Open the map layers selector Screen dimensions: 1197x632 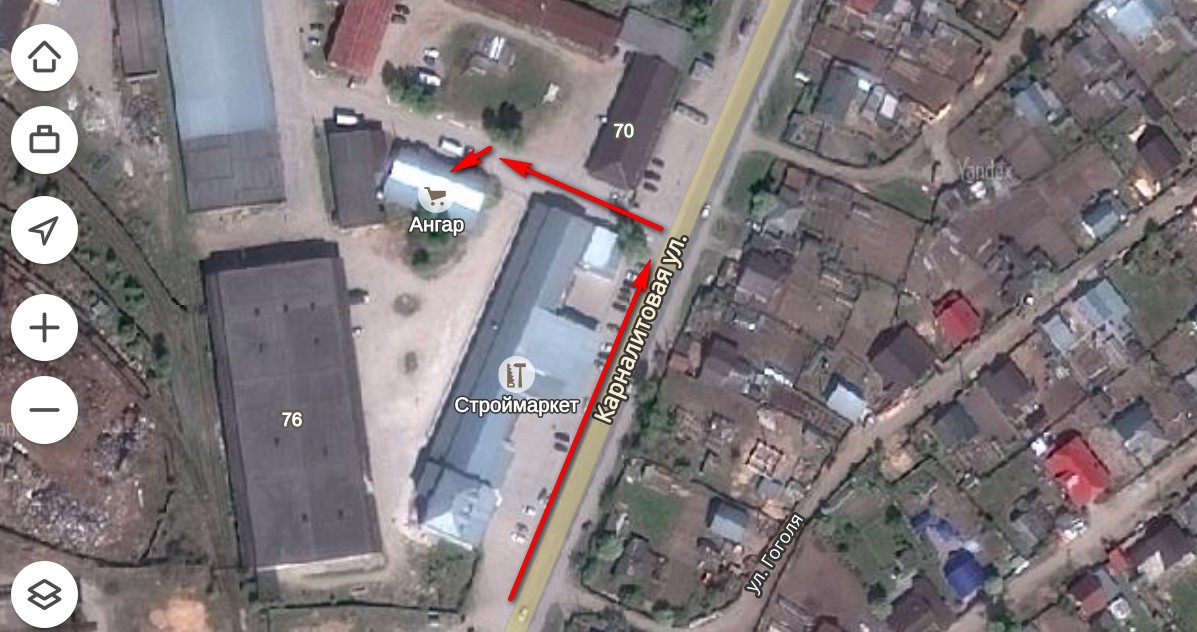click(44, 596)
